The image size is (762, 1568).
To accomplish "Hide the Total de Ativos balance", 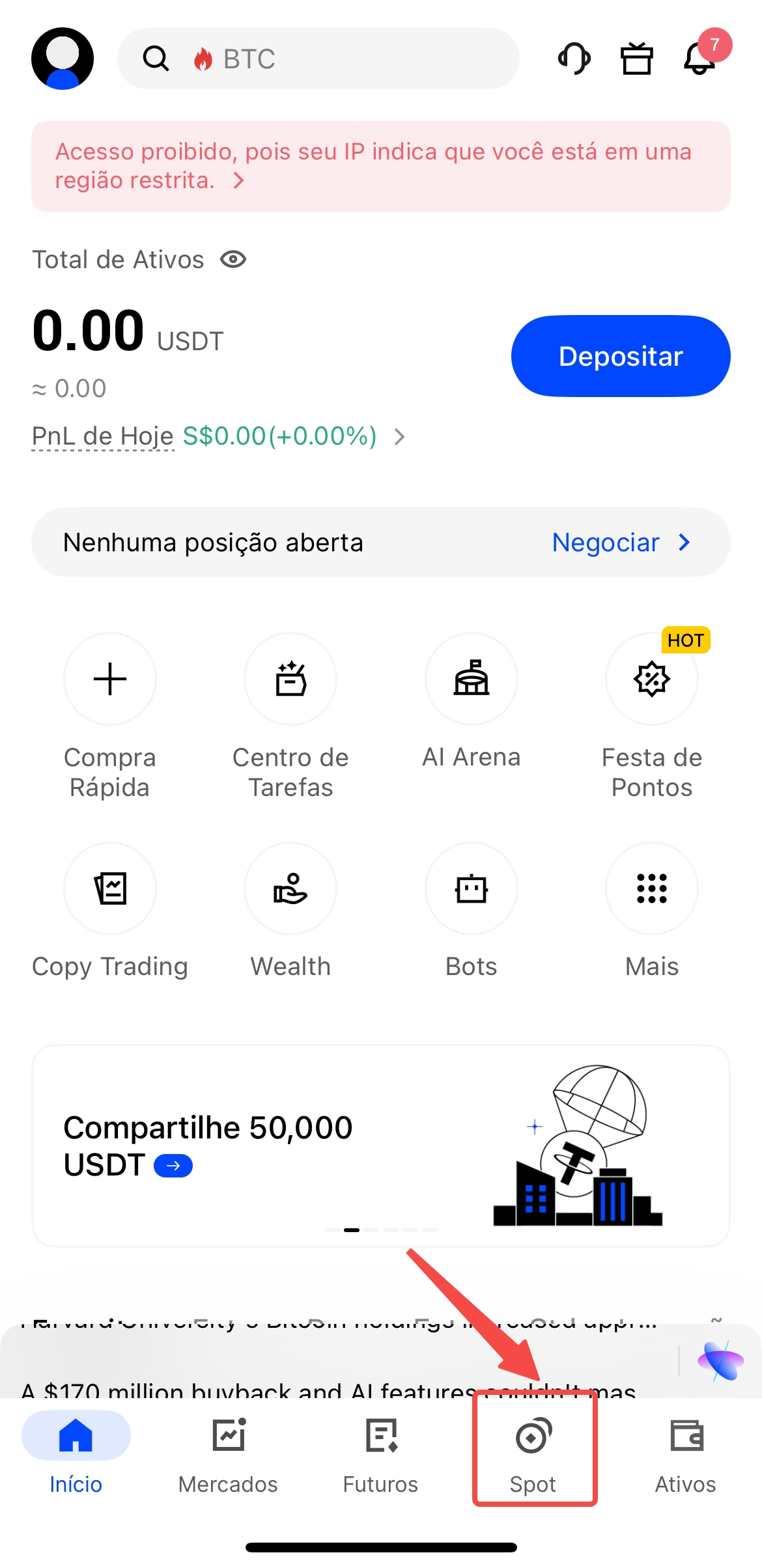I will [x=233, y=260].
